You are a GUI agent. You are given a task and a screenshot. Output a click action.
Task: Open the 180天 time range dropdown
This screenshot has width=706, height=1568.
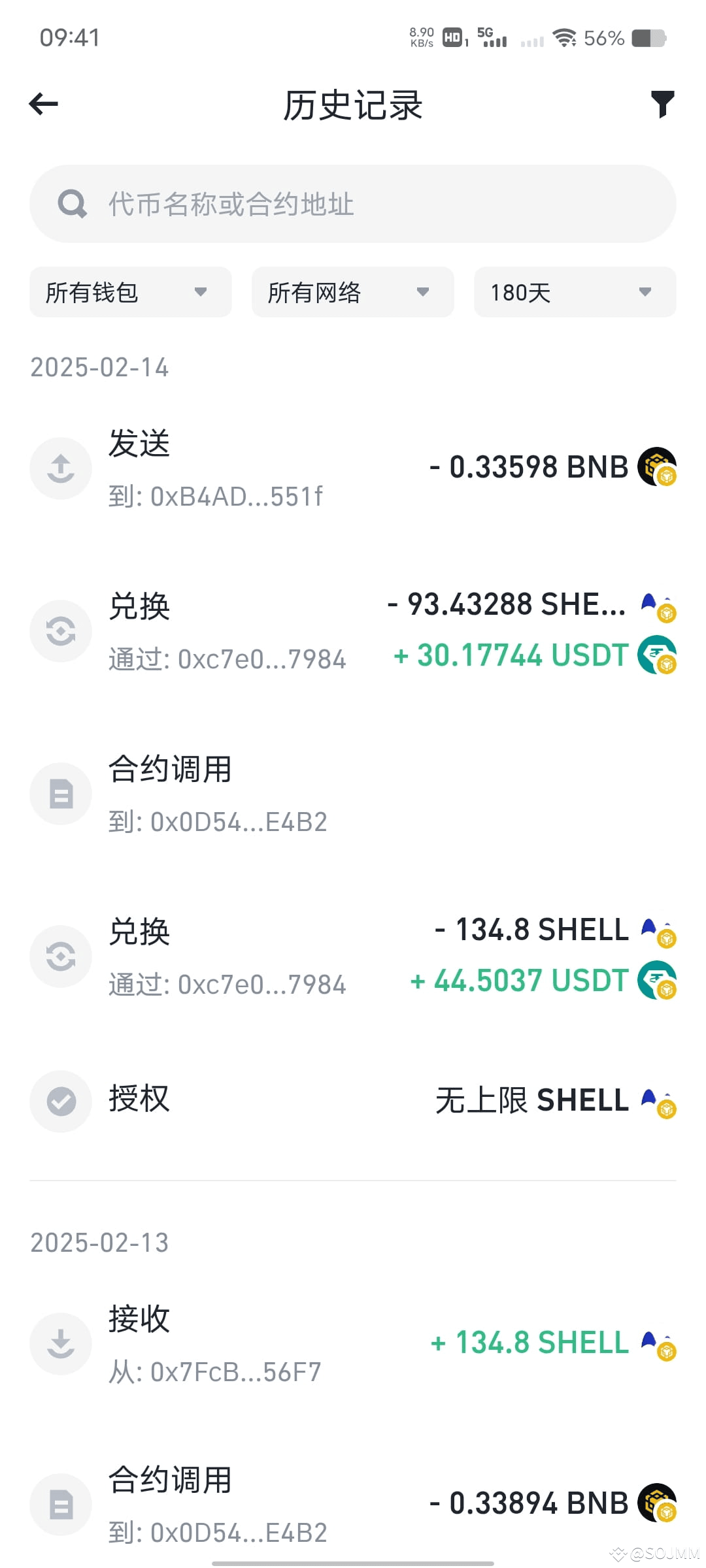[x=574, y=293]
